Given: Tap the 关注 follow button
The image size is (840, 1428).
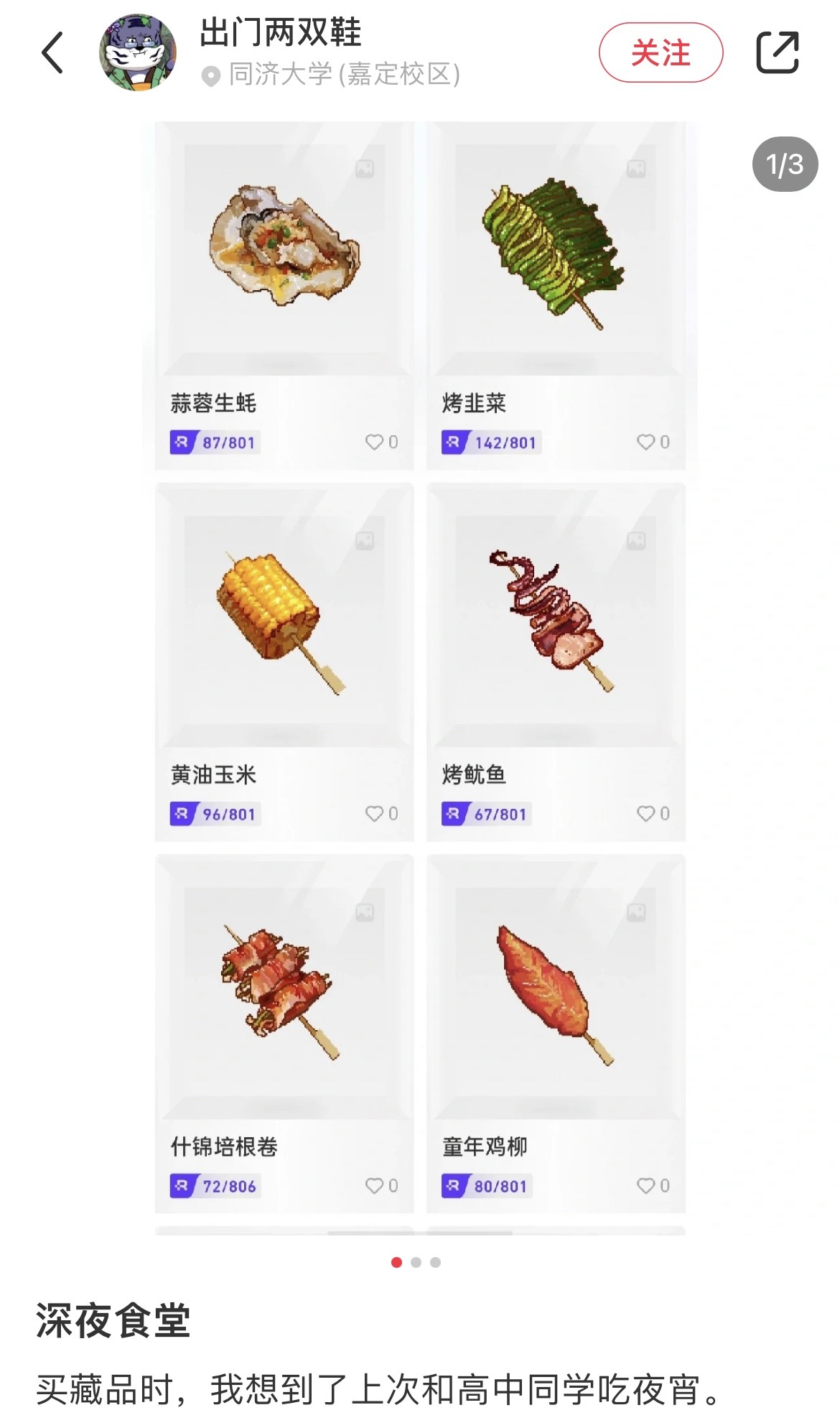Looking at the screenshot, I should coord(661,53).
